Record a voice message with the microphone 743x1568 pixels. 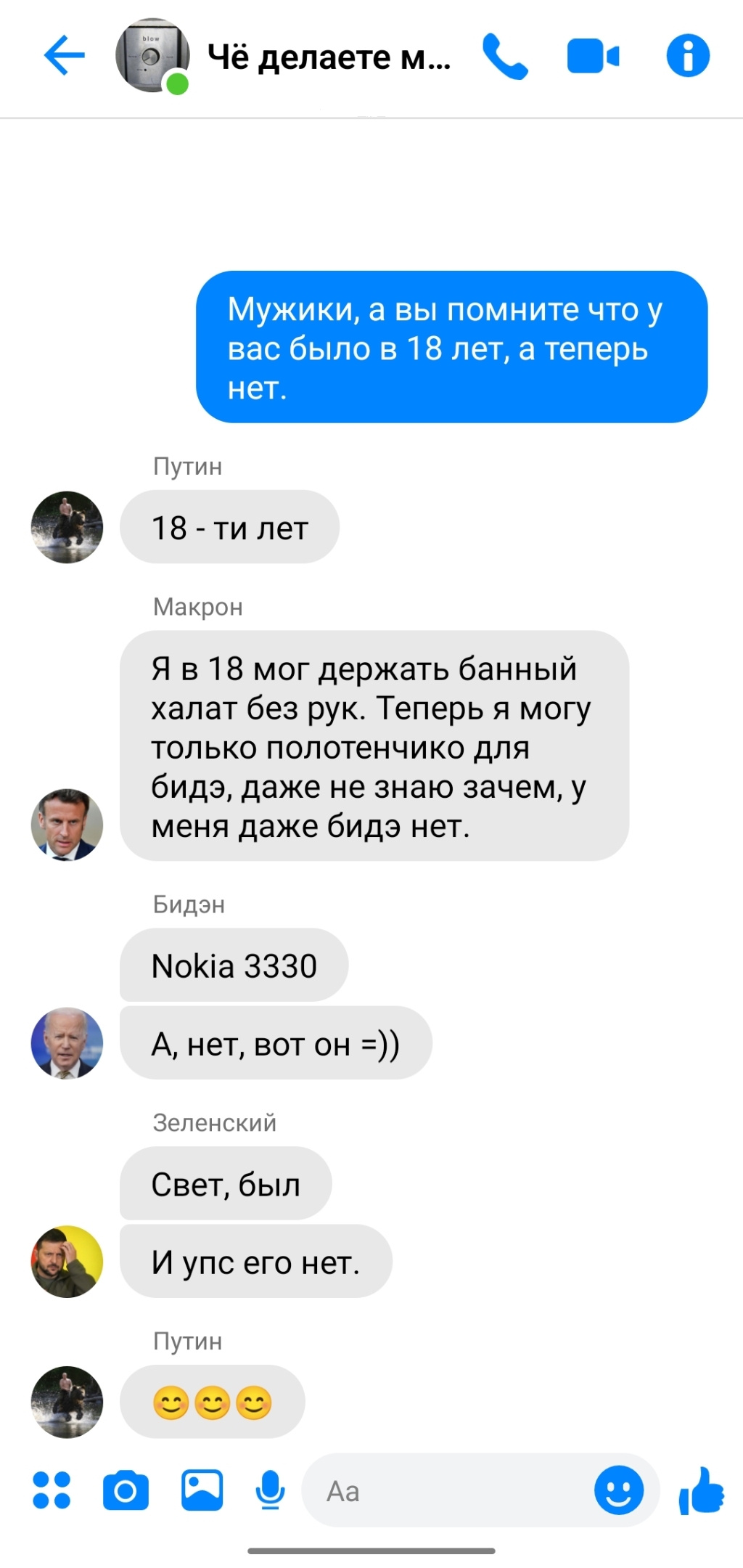click(270, 1490)
